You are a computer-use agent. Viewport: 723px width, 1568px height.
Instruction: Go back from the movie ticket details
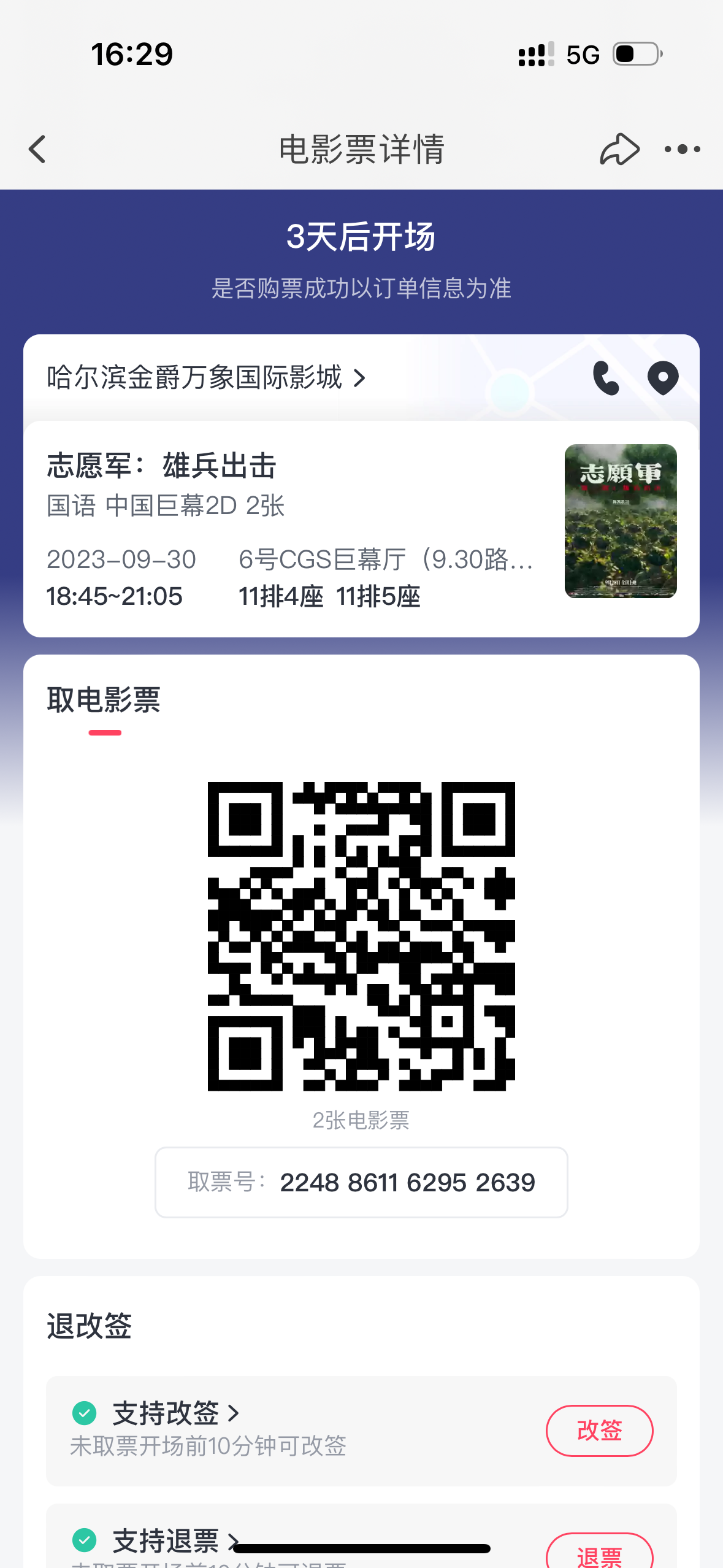point(37,149)
